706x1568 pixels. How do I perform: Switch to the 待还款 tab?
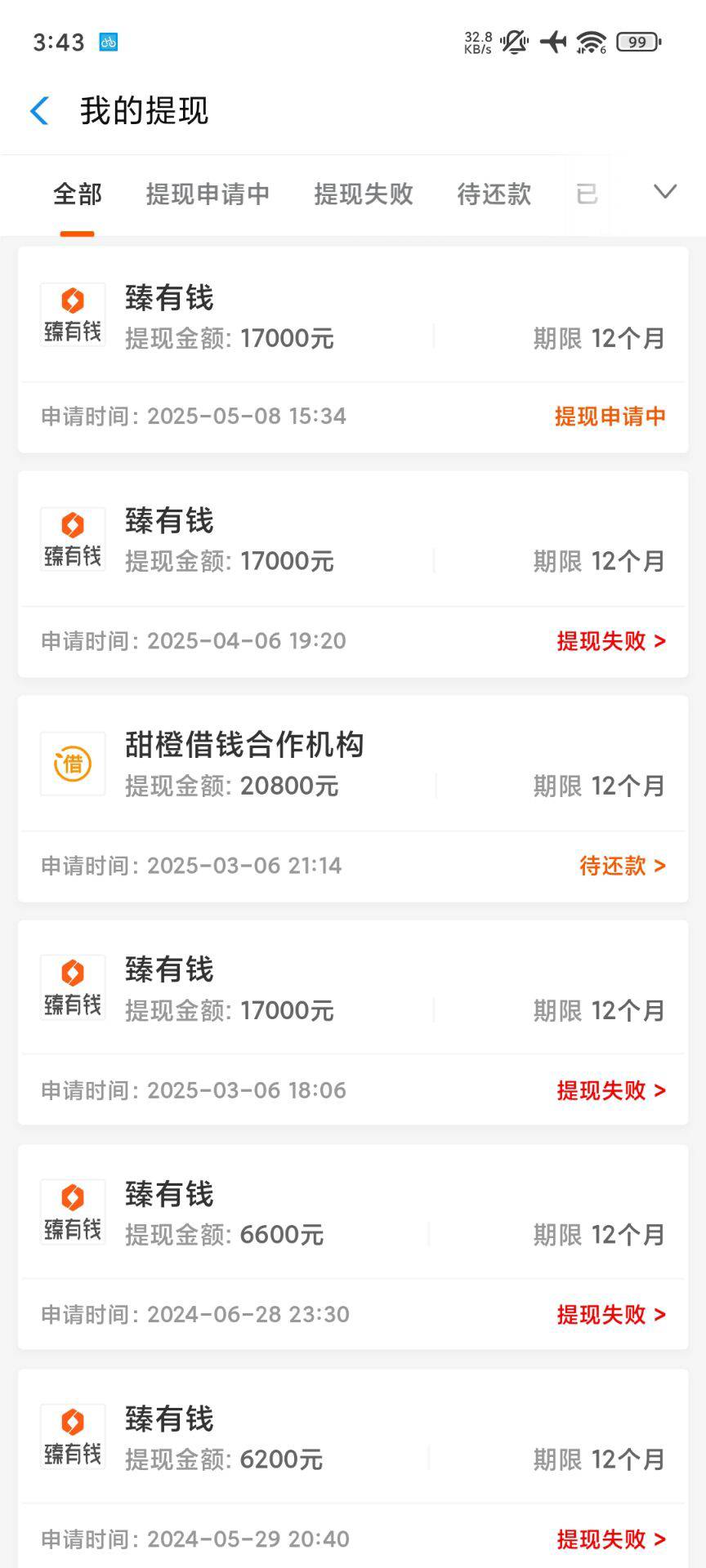coord(494,194)
